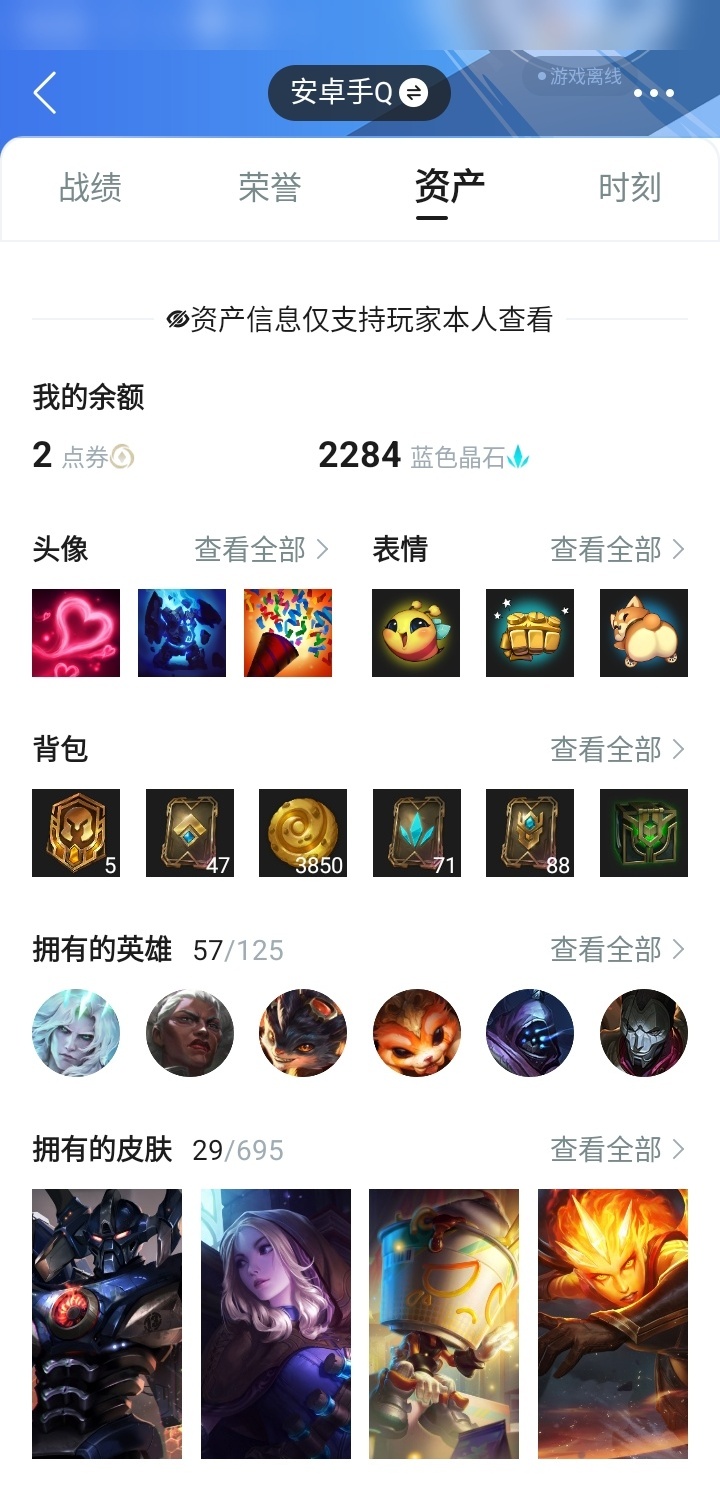View all items in 表情 section
720x1489 pixels.
pos(618,549)
